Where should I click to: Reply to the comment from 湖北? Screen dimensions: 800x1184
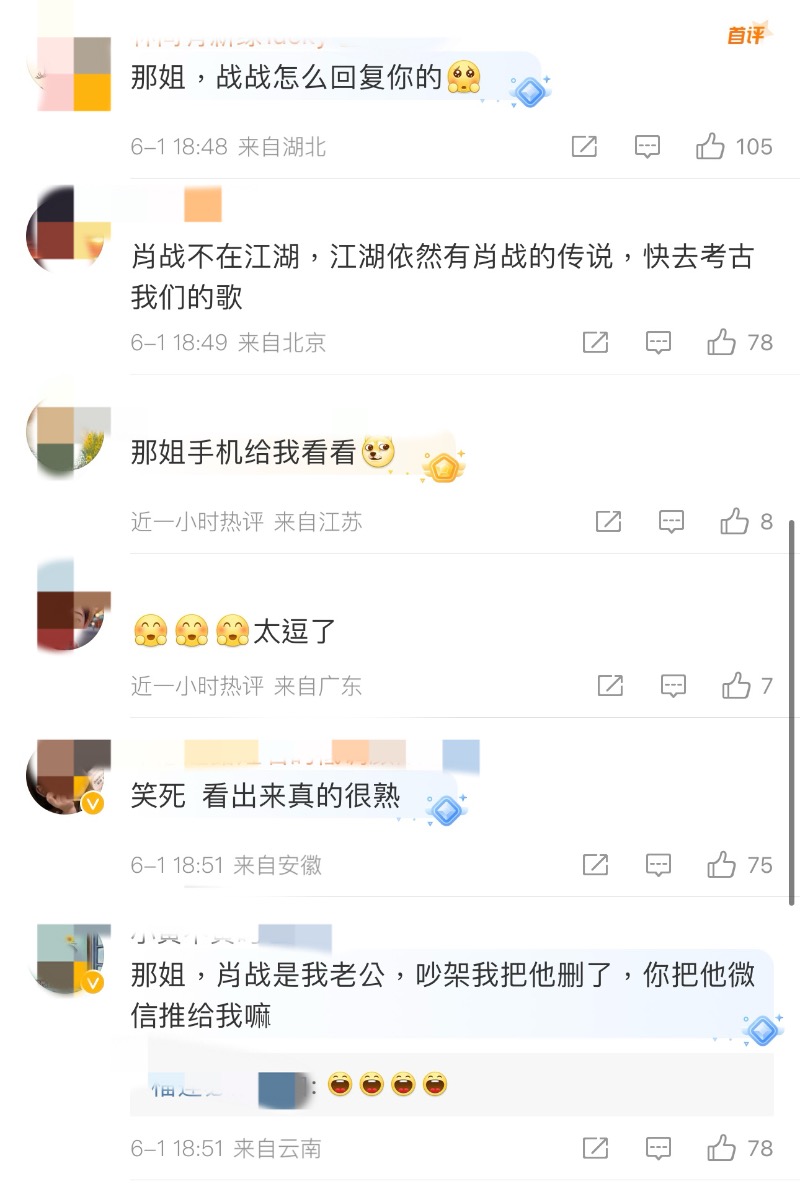click(x=648, y=147)
